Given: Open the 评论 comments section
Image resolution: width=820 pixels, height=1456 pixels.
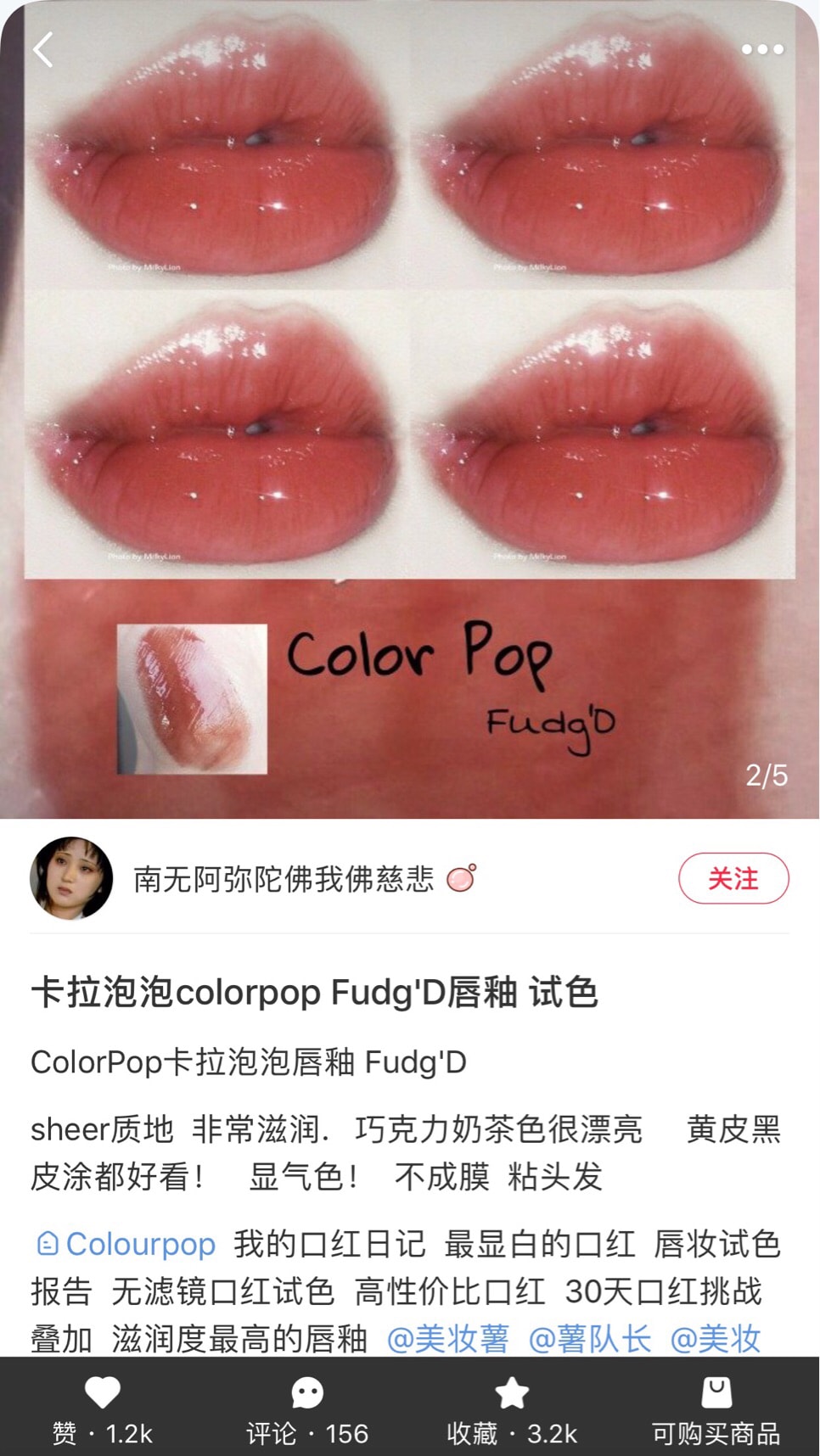Looking at the screenshot, I should (x=307, y=1408).
